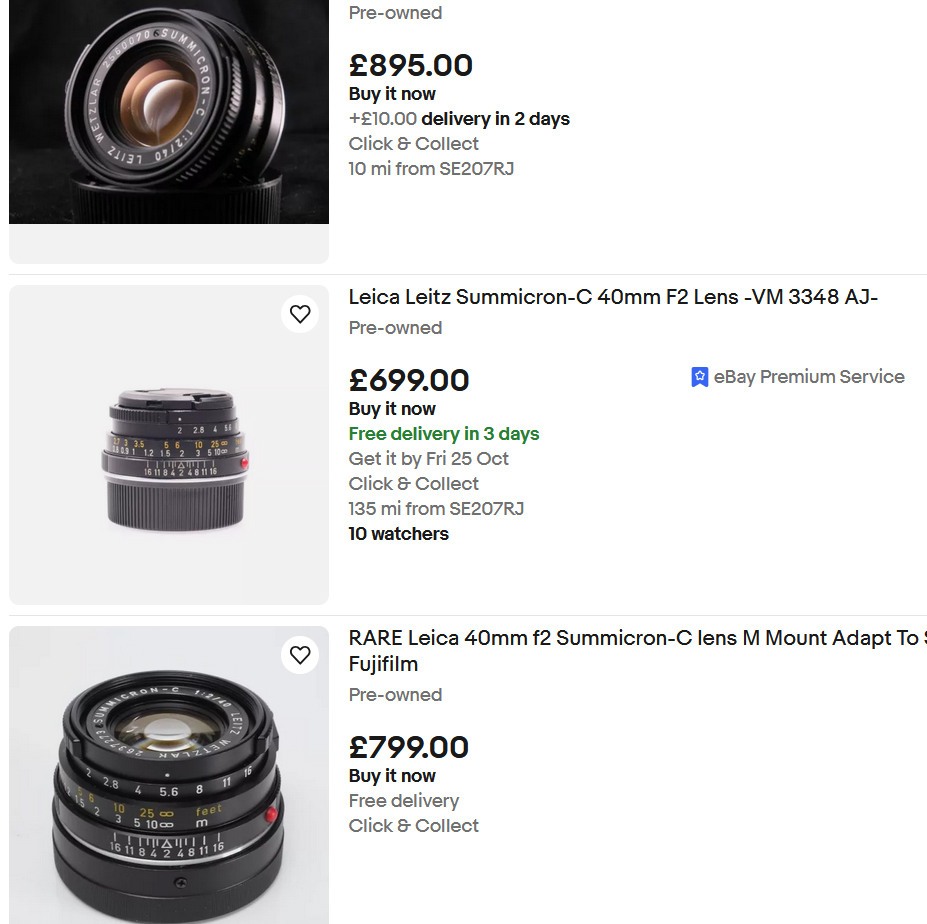Save the RARE Leica 40mm listing to watchlist
This screenshot has width=927, height=924.
coord(300,655)
